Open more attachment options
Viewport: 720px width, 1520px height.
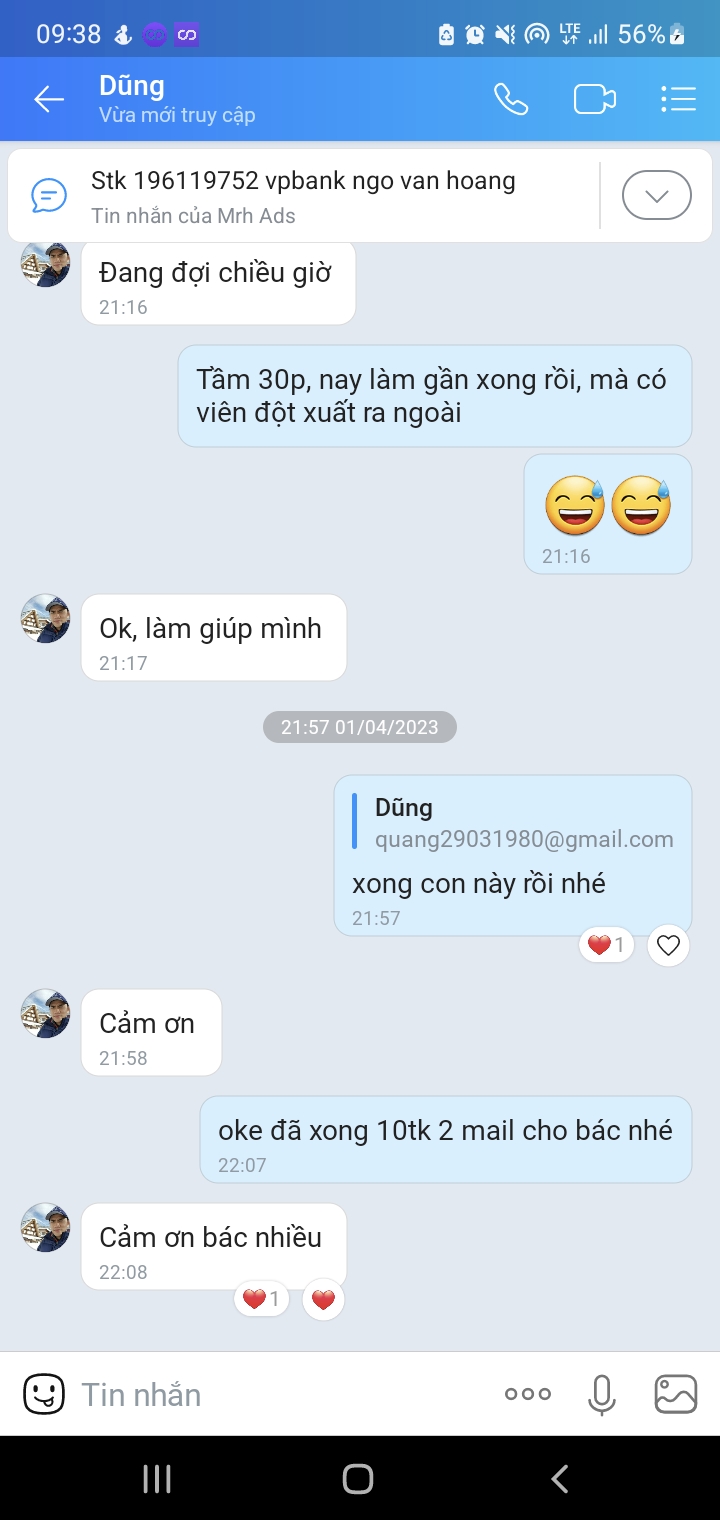click(528, 1394)
